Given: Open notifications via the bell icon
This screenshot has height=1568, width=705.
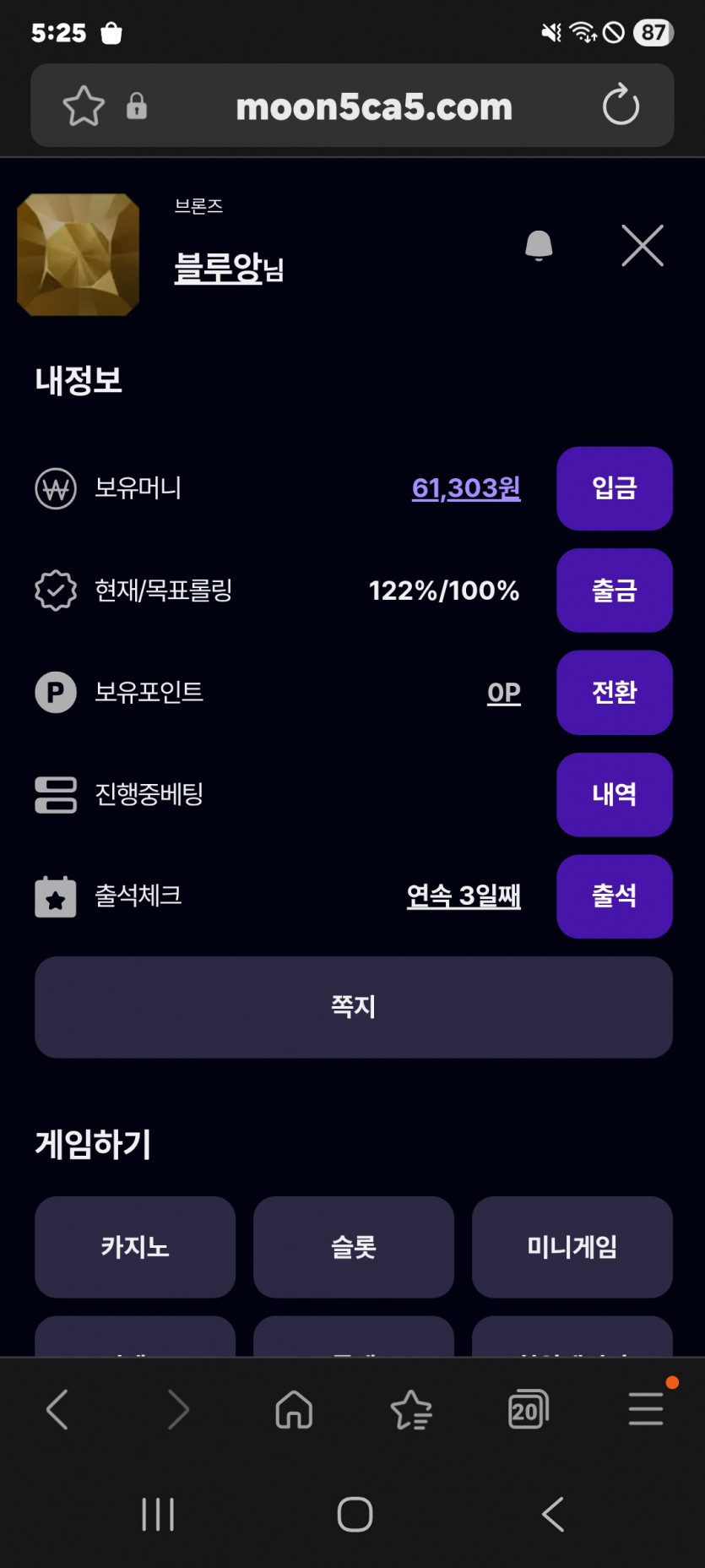Looking at the screenshot, I should point(539,246).
